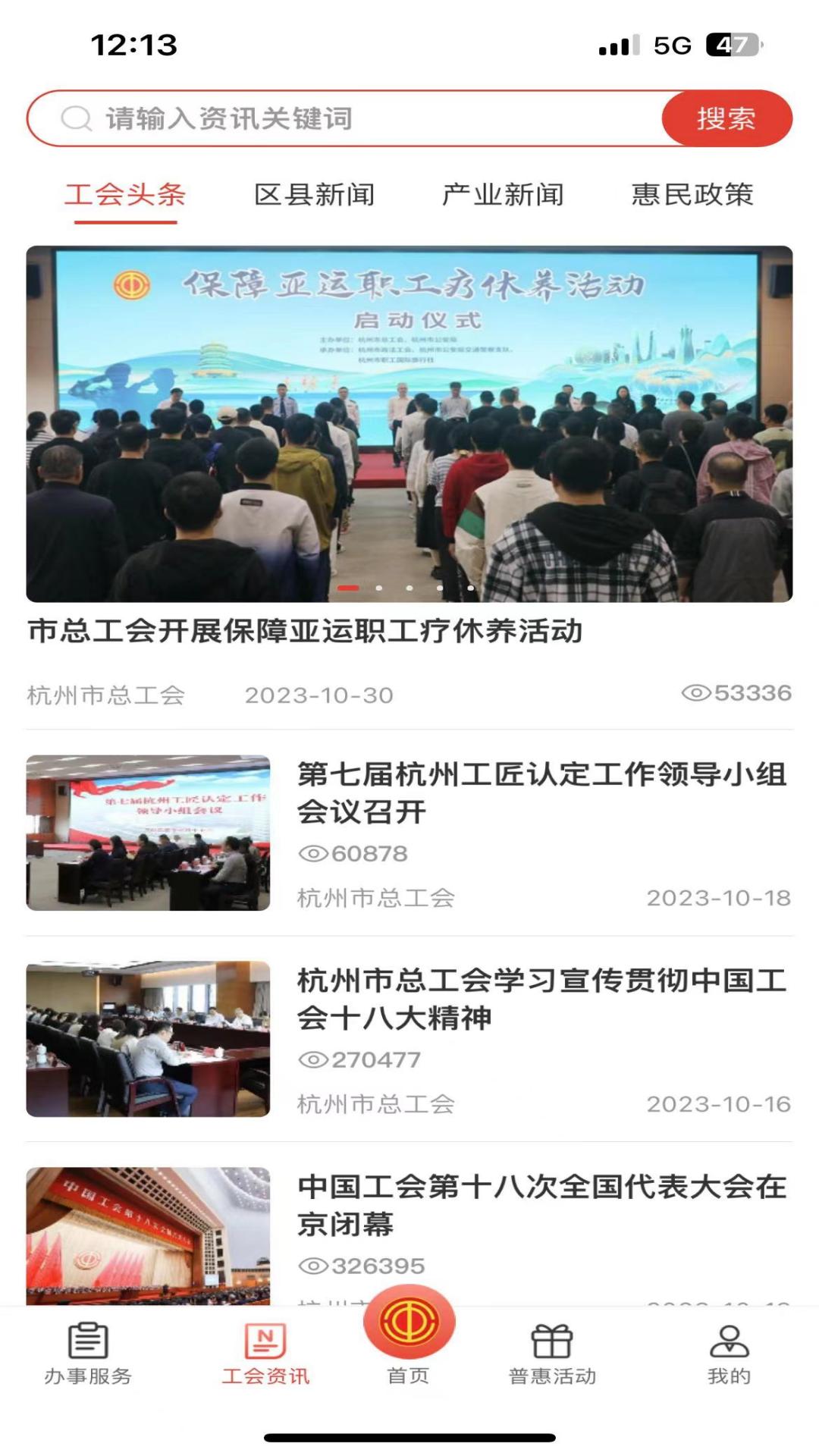Open the 我的 profile tab
The height and width of the screenshot is (1456, 819).
click(x=729, y=1354)
